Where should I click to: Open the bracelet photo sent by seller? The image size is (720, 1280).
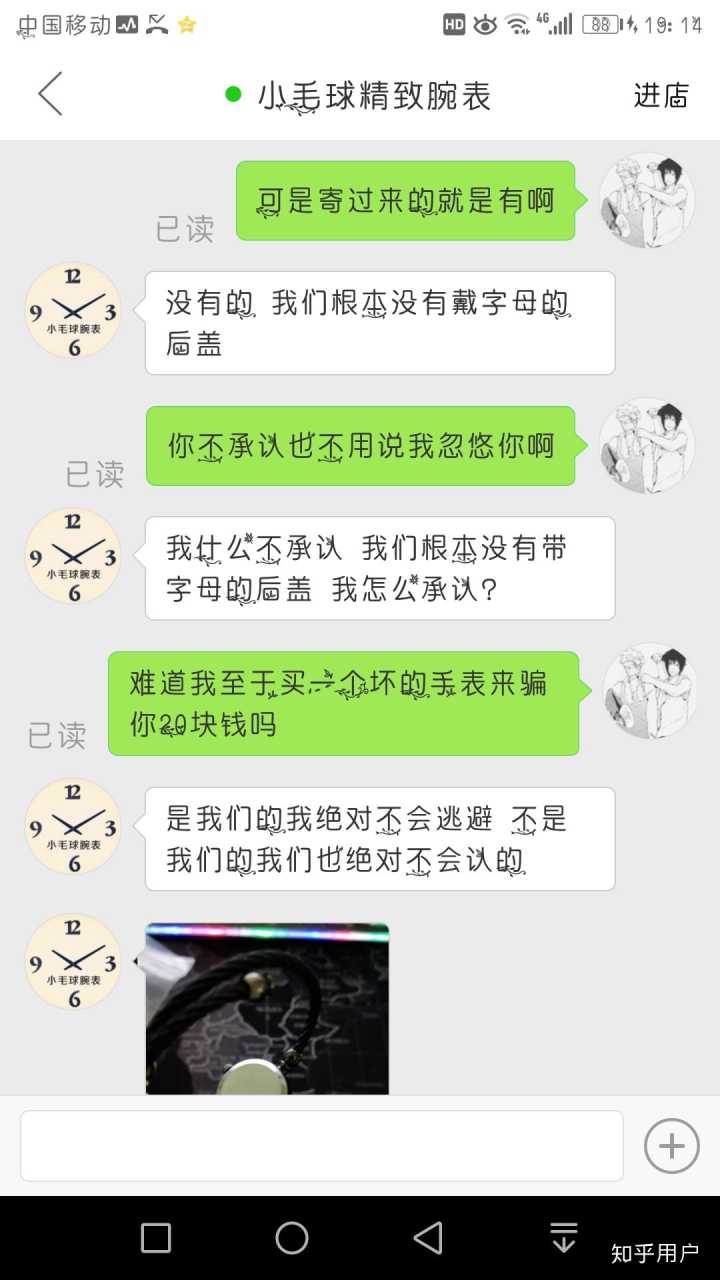[267, 1008]
